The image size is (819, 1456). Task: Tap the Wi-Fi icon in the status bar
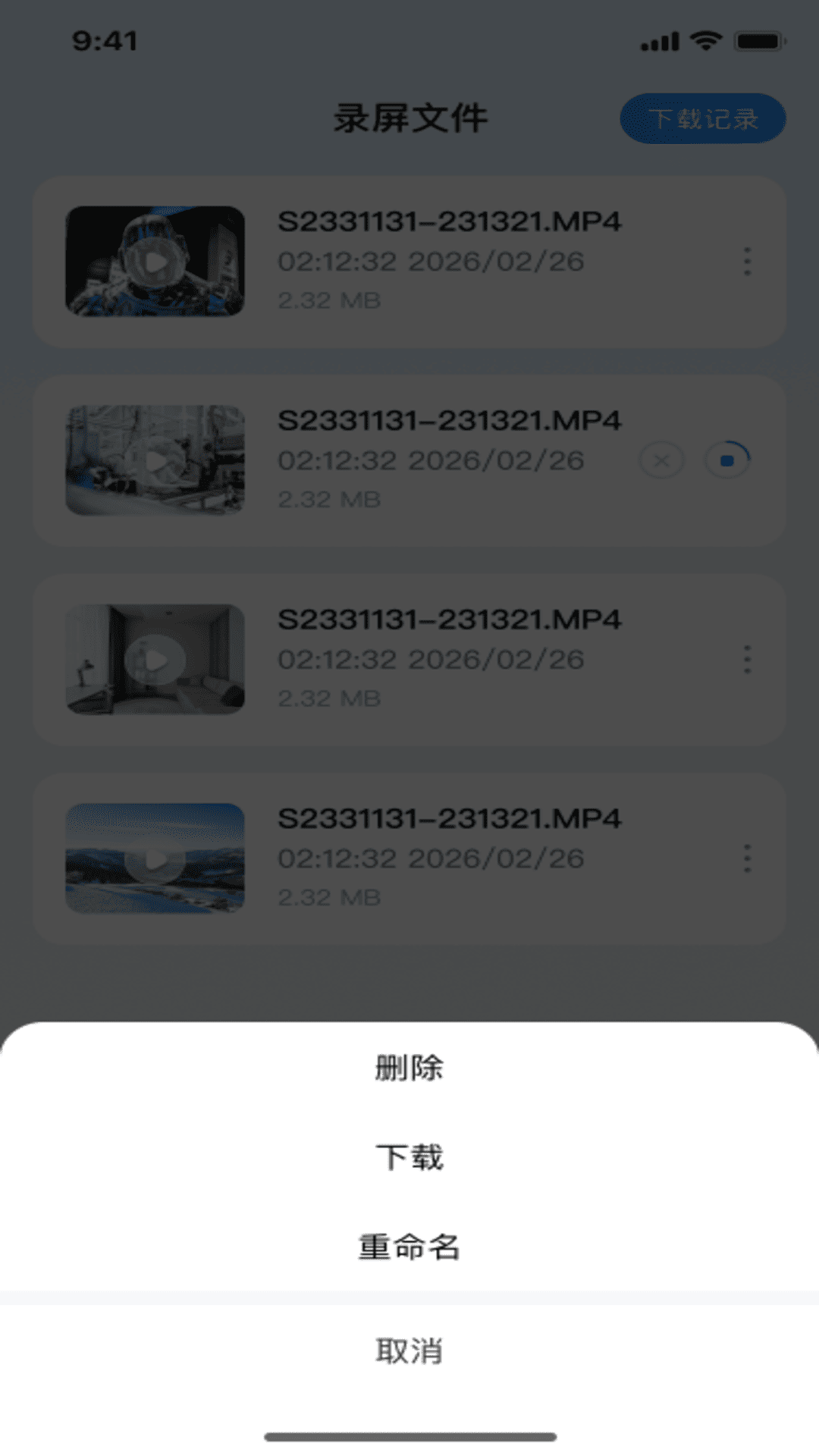706,42
